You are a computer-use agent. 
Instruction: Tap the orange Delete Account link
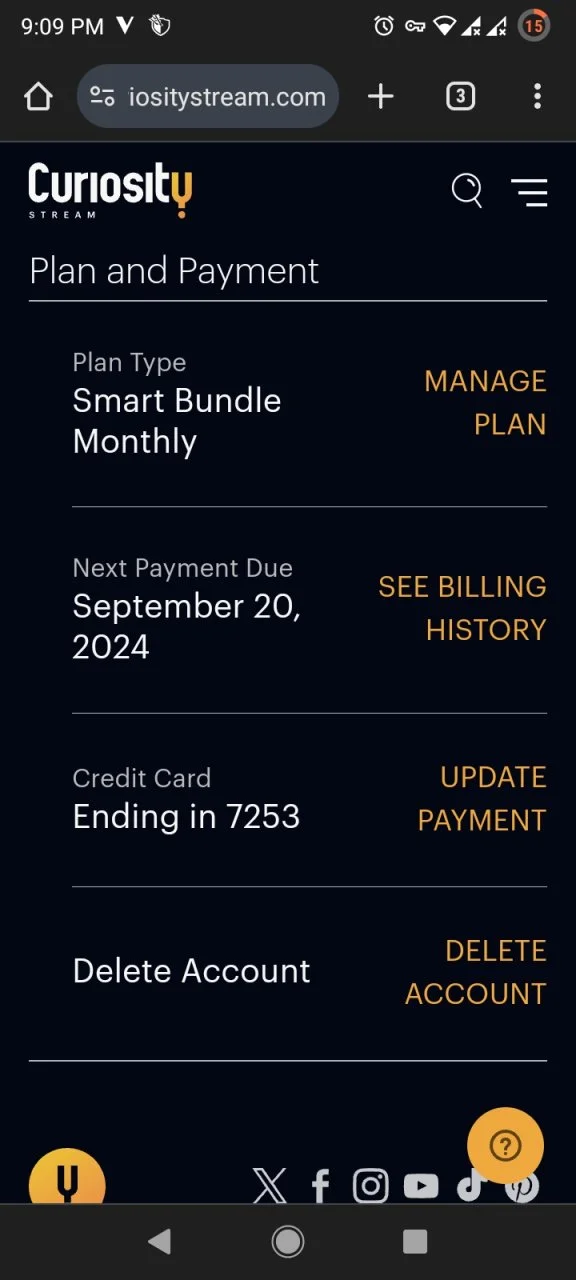click(476, 972)
